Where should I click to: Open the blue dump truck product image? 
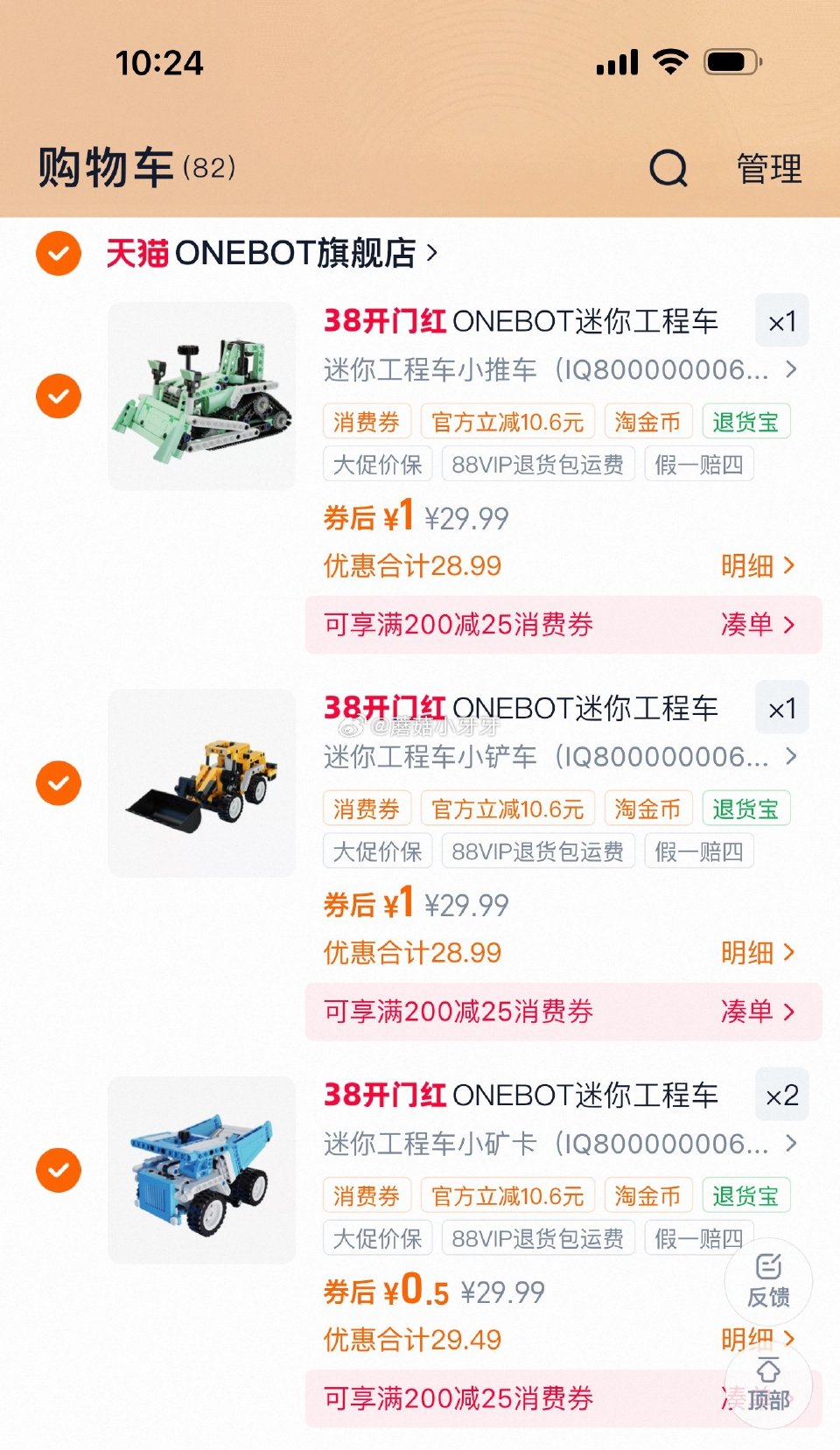[x=202, y=1170]
